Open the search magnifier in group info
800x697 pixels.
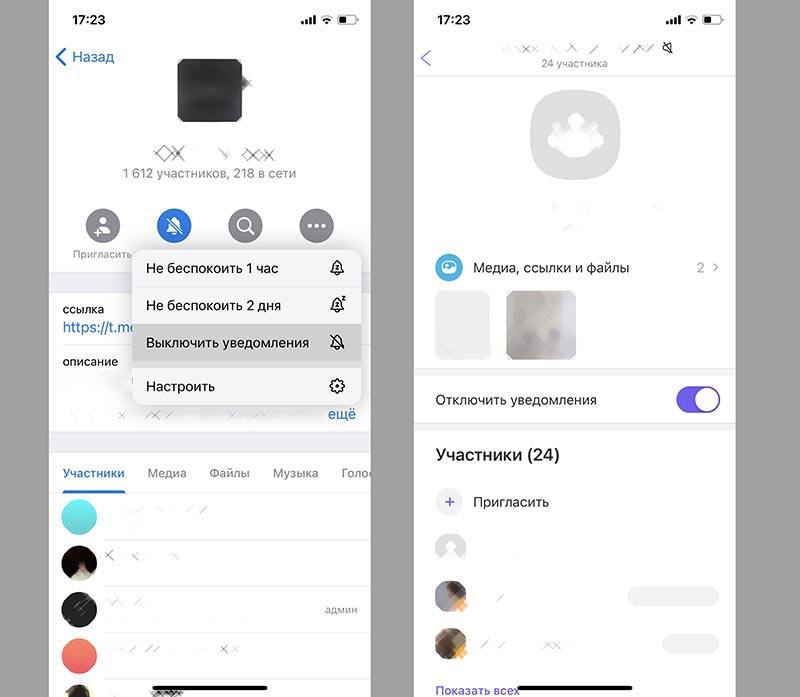tap(245, 226)
